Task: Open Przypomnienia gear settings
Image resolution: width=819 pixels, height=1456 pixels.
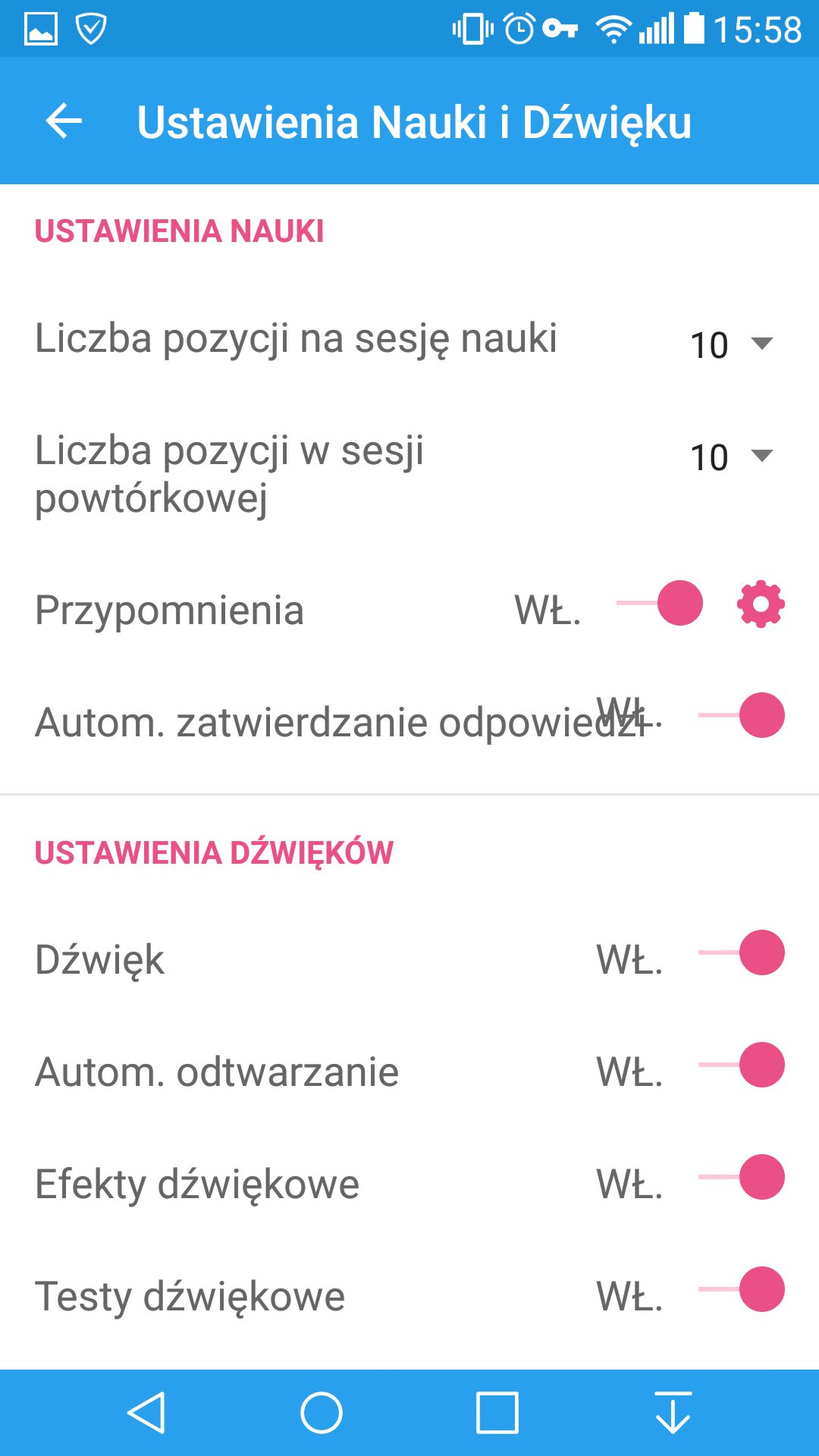Action: pos(761,604)
